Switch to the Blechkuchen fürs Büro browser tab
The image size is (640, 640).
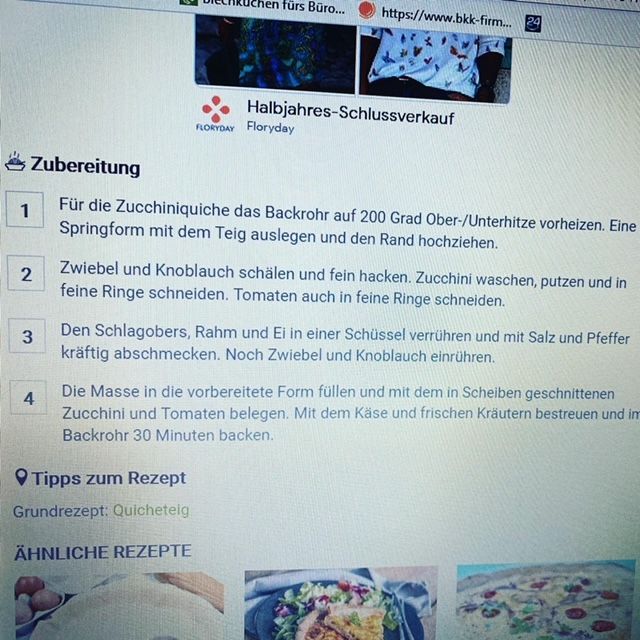pos(262,5)
